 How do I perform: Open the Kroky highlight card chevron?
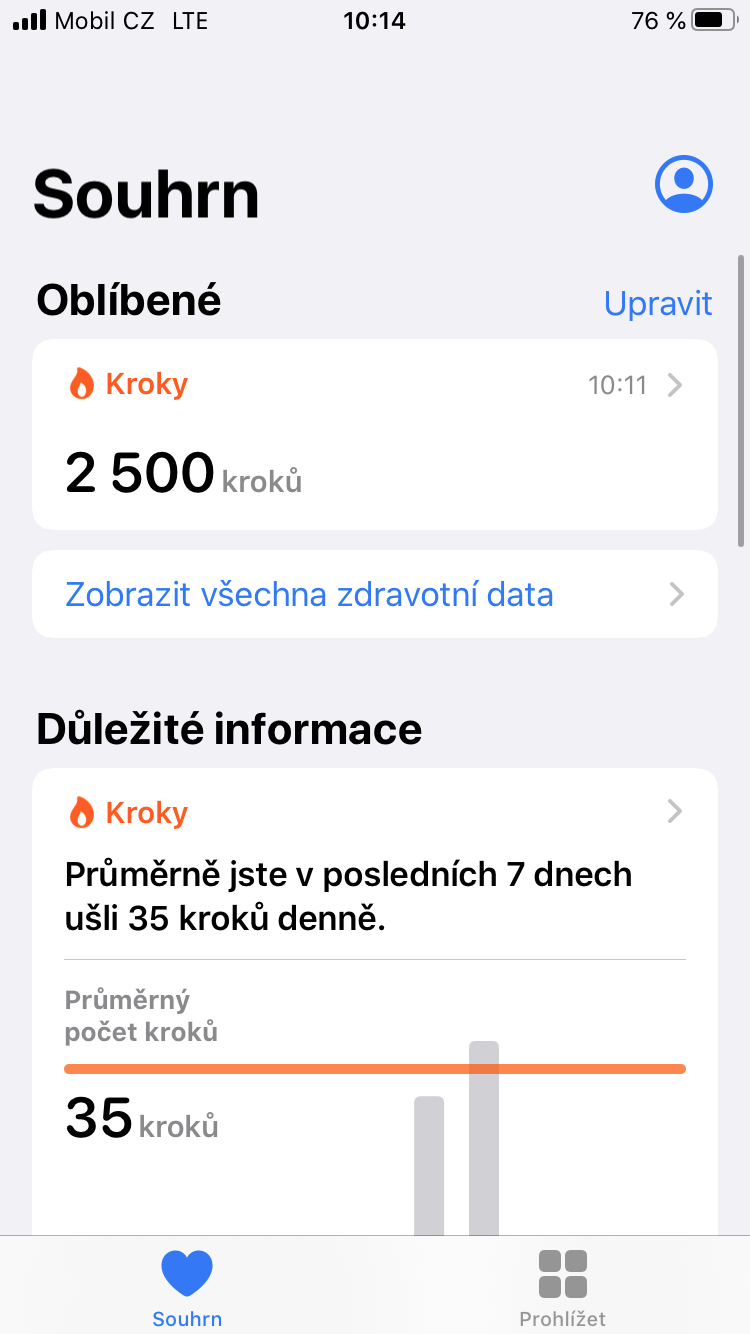(676, 811)
